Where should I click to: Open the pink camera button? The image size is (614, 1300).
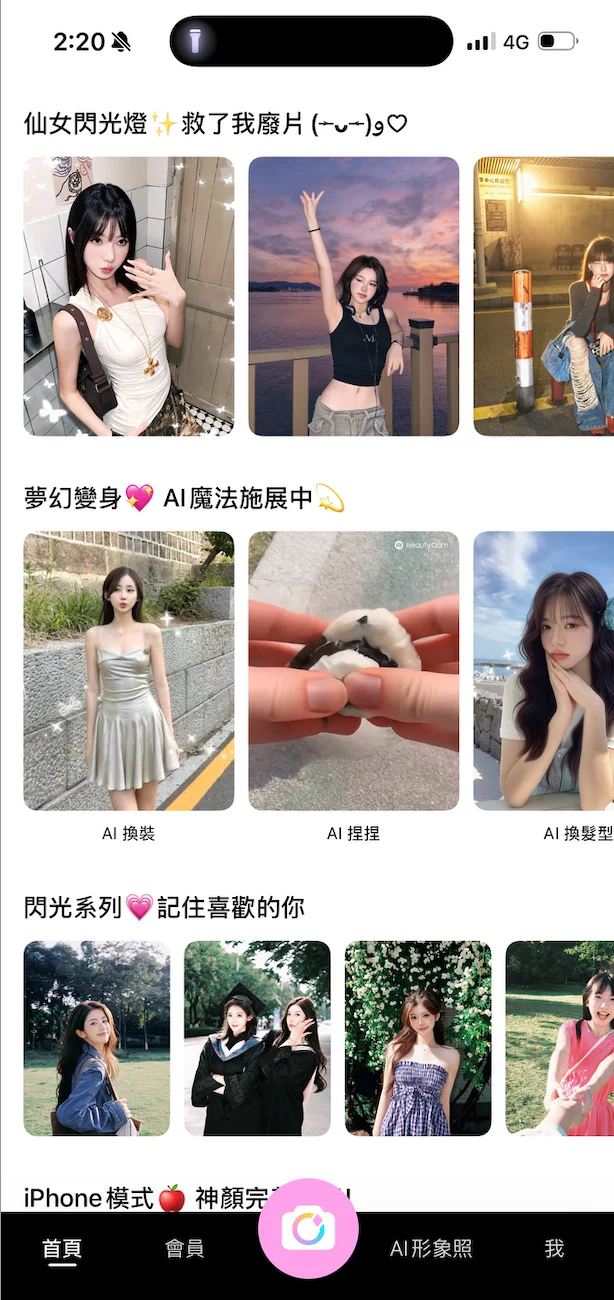pyautogui.click(x=308, y=1229)
